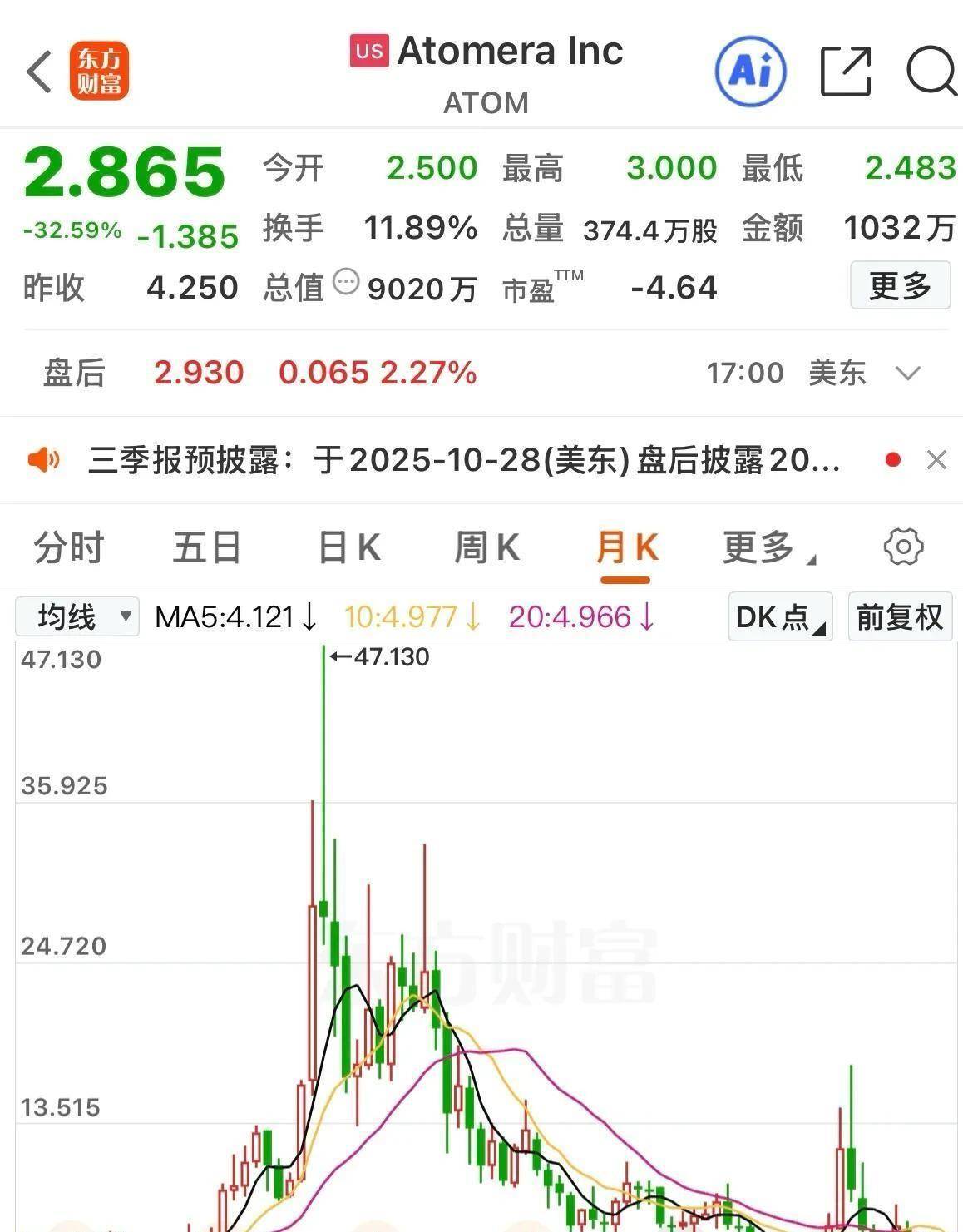Switch adjustment mode via 前复权
This screenshot has width=963, height=1232.
click(899, 617)
